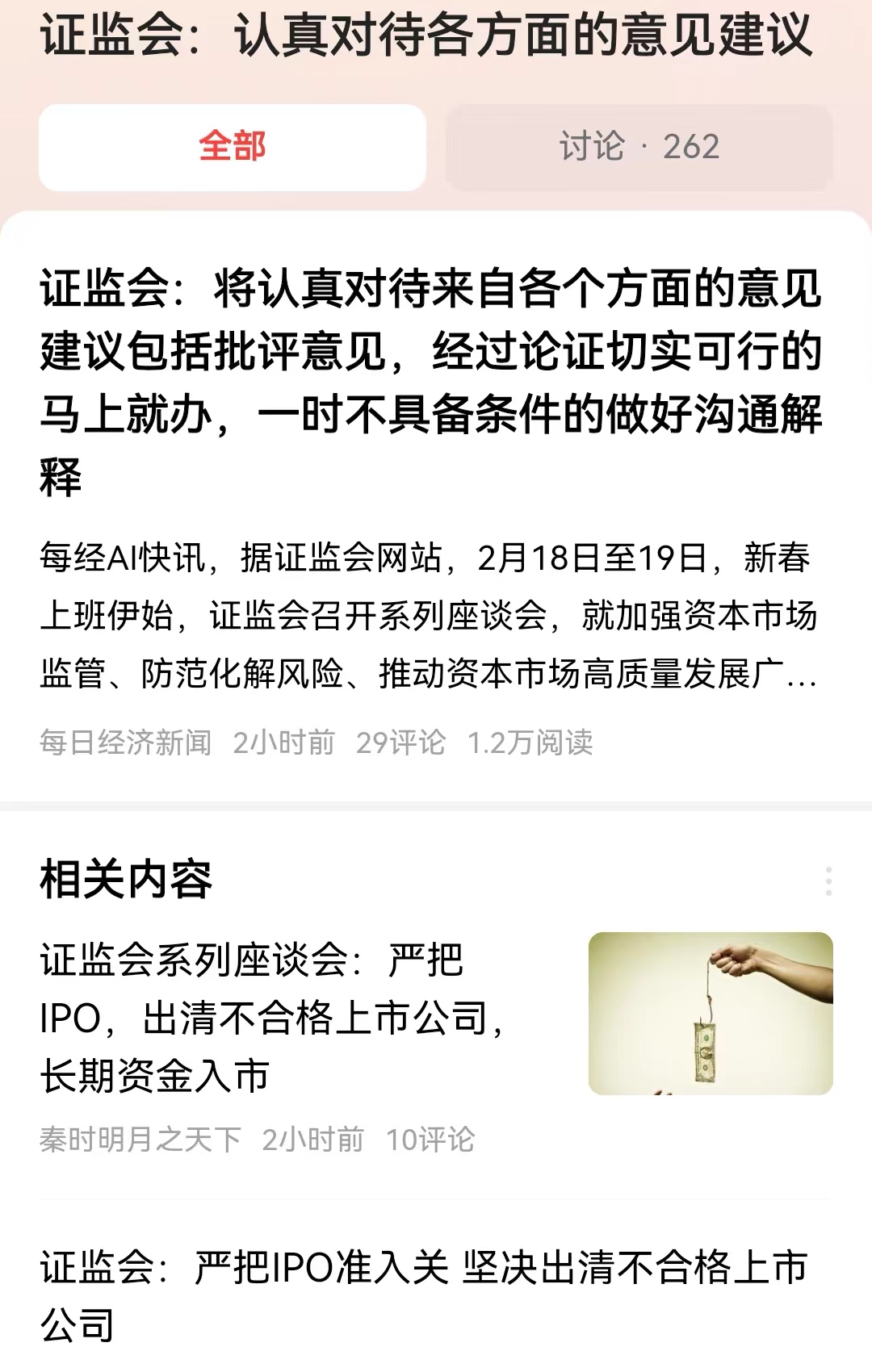Image resolution: width=872 pixels, height=1372 pixels.
Task: Open the more options menu beside 相关内容
Action: click(830, 883)
